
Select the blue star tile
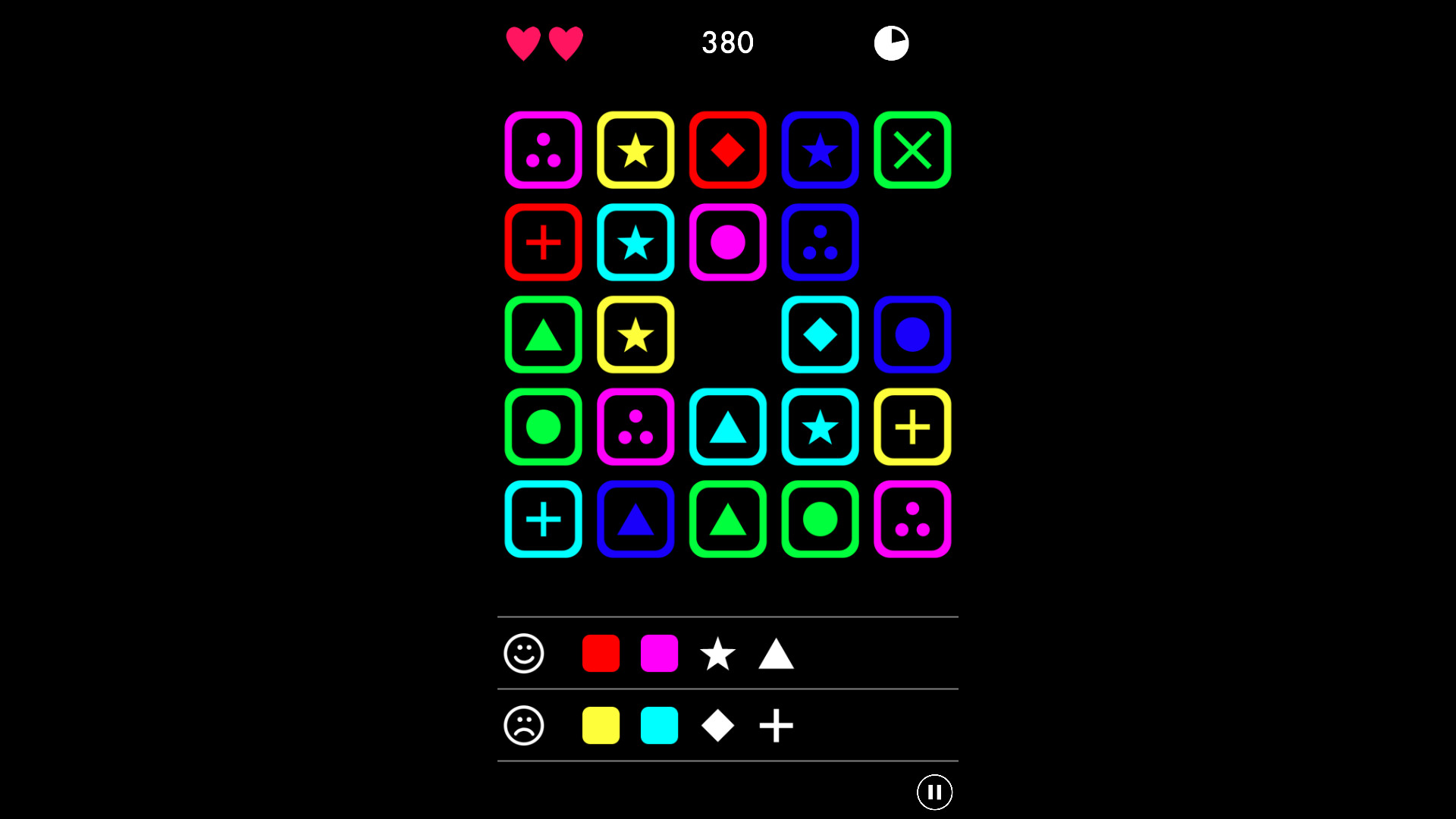(820, 150)
